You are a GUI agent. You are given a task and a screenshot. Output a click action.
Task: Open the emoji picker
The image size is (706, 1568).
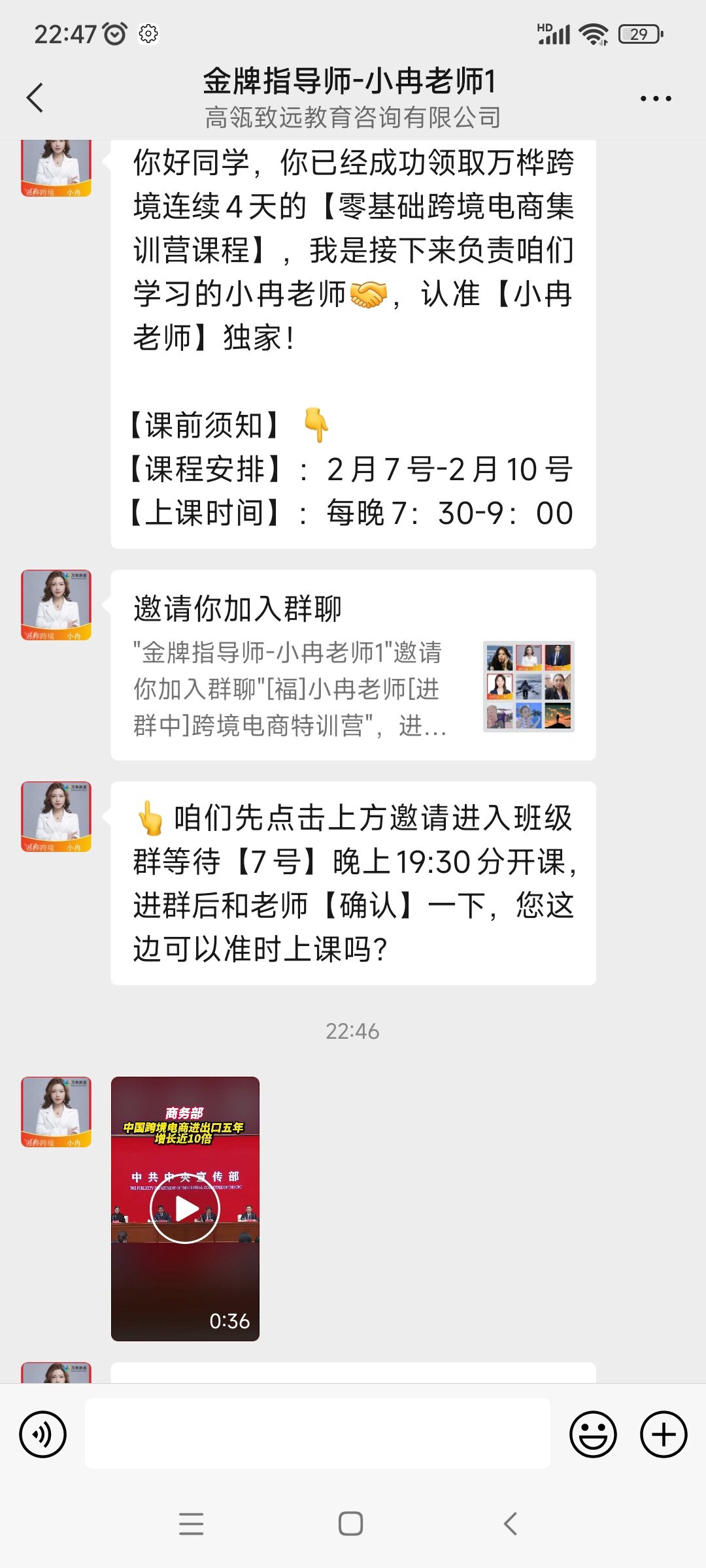tap(593, 1435)
